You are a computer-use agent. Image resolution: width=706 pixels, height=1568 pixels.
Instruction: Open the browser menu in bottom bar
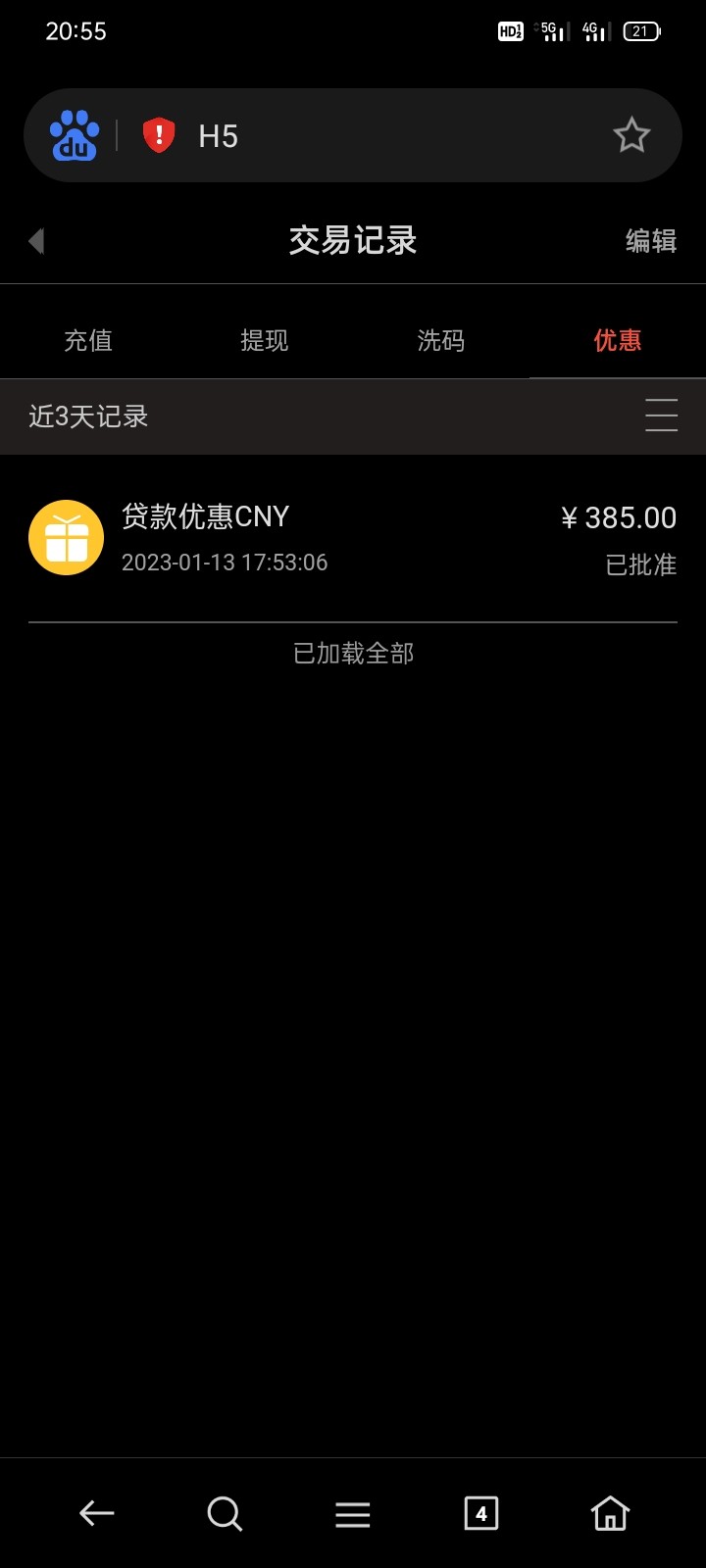tap(353, 1514)
